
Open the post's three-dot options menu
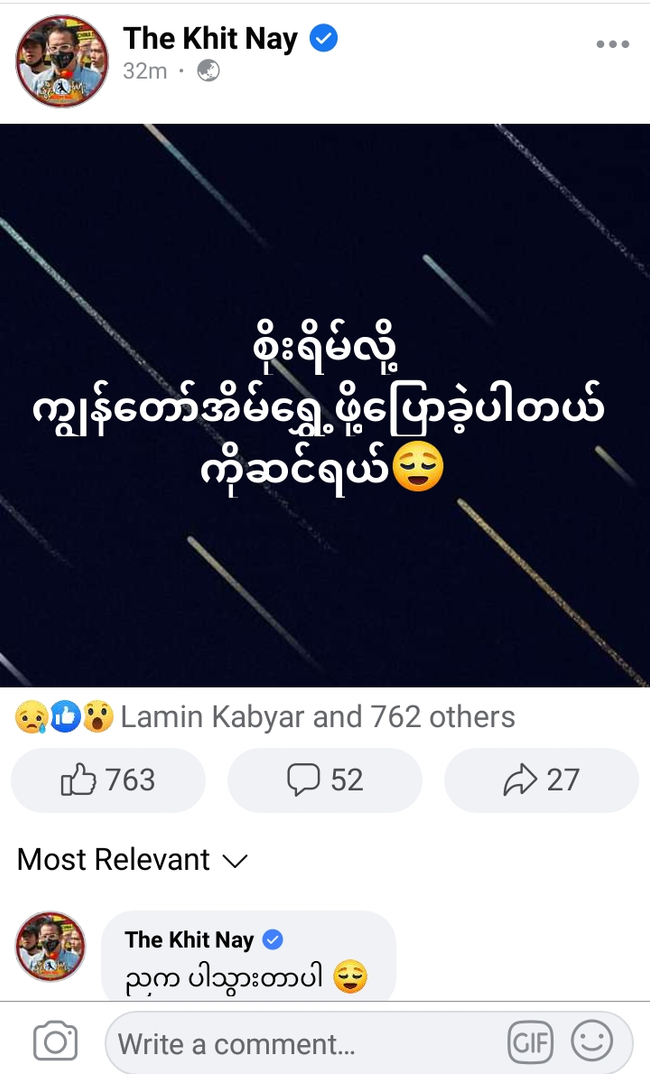coord(612,45)
